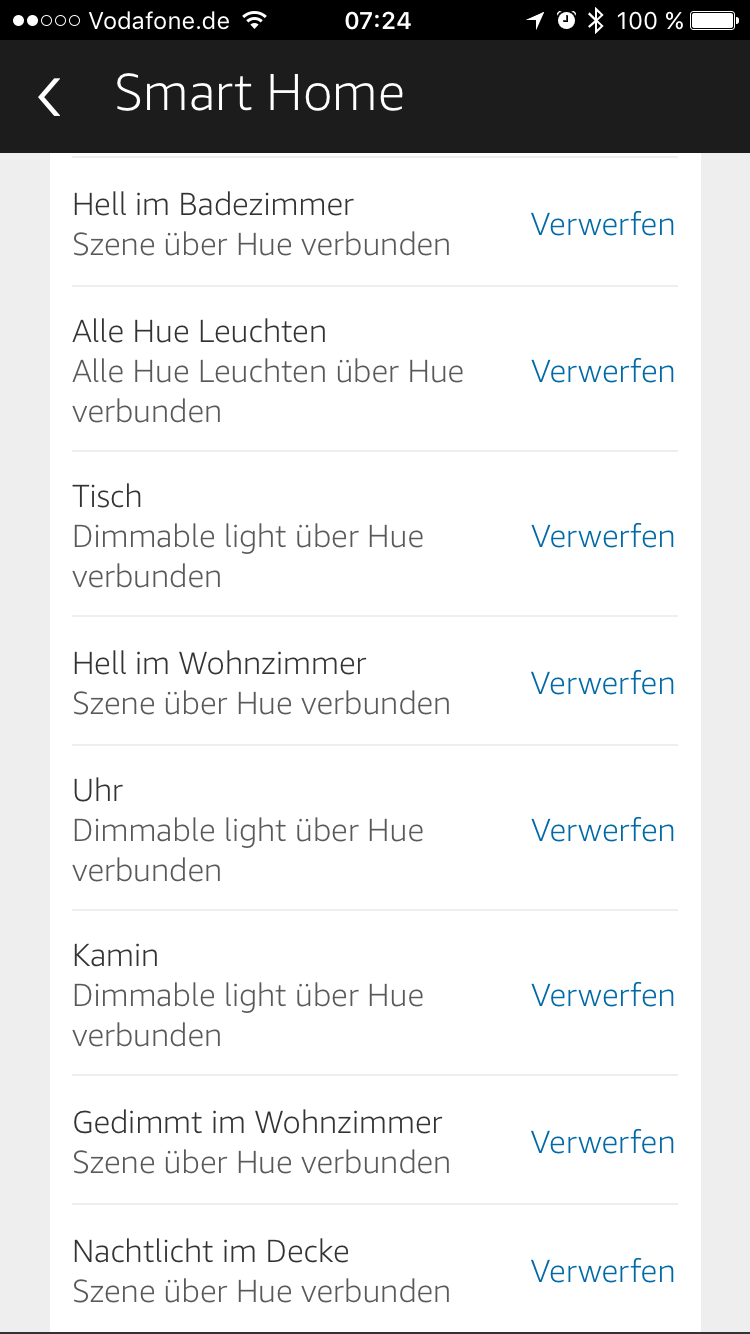Go back from Smart Home
This screenshot has width=750, height=1334.
[49, 97]
